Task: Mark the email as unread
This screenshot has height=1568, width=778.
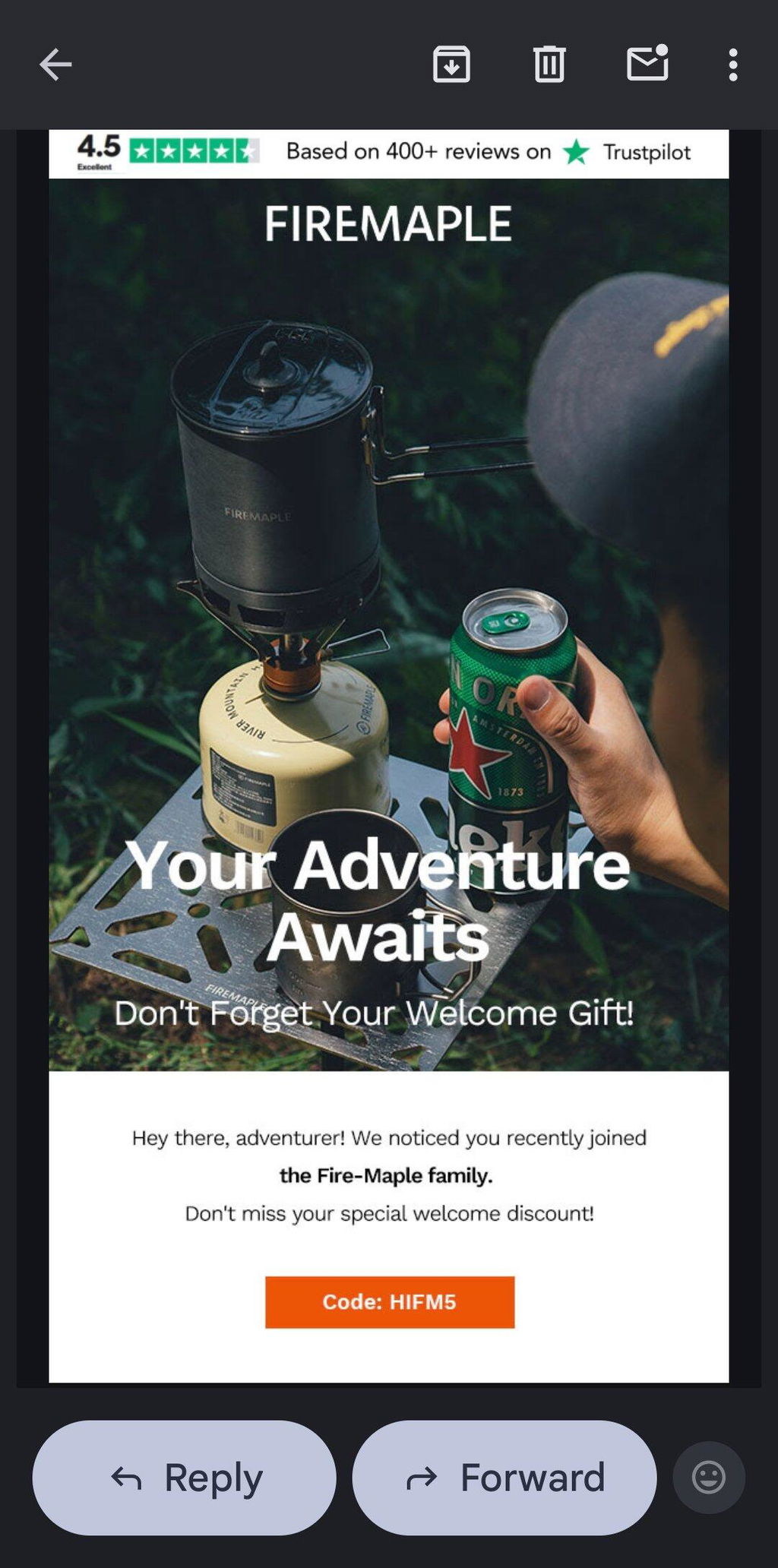Action: click(x=647, y=63)
